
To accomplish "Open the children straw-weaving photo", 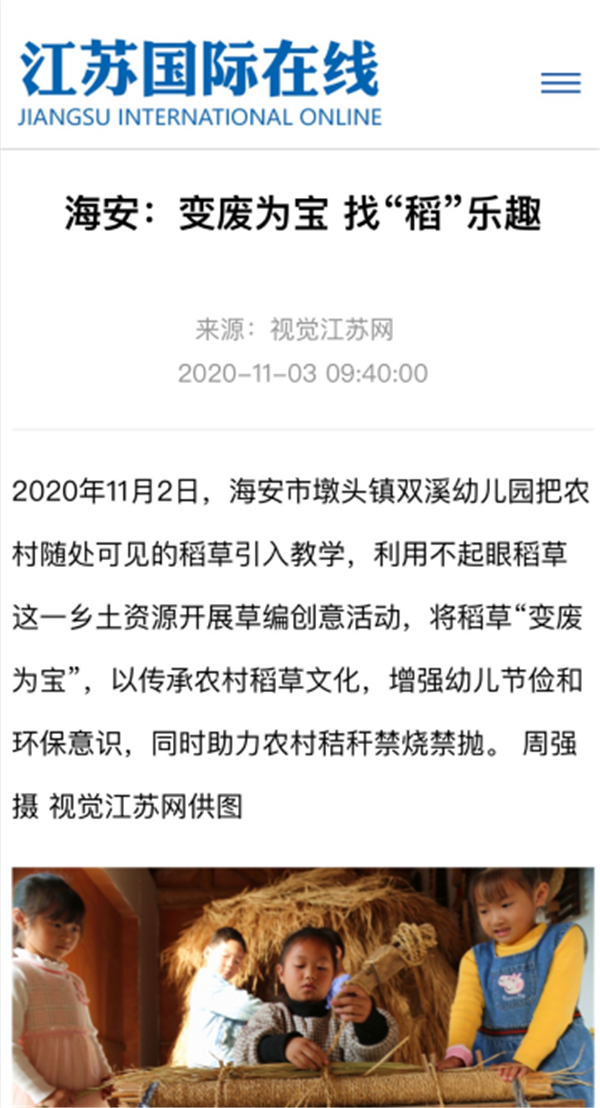I will point(302,987).
